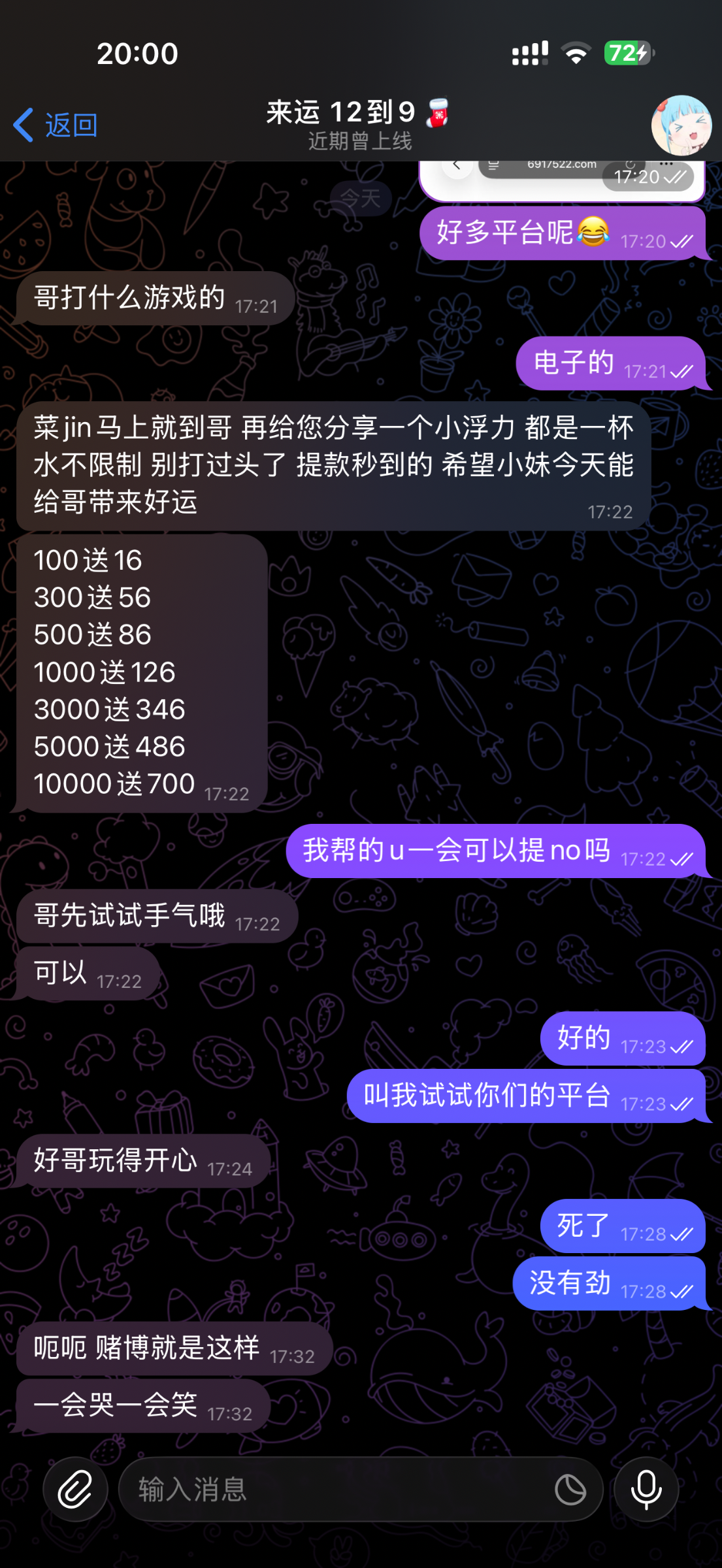Viewport: 722px width, 1568px height.
Task: Tap the microphone to record voice
Action: click(646, 1490)
